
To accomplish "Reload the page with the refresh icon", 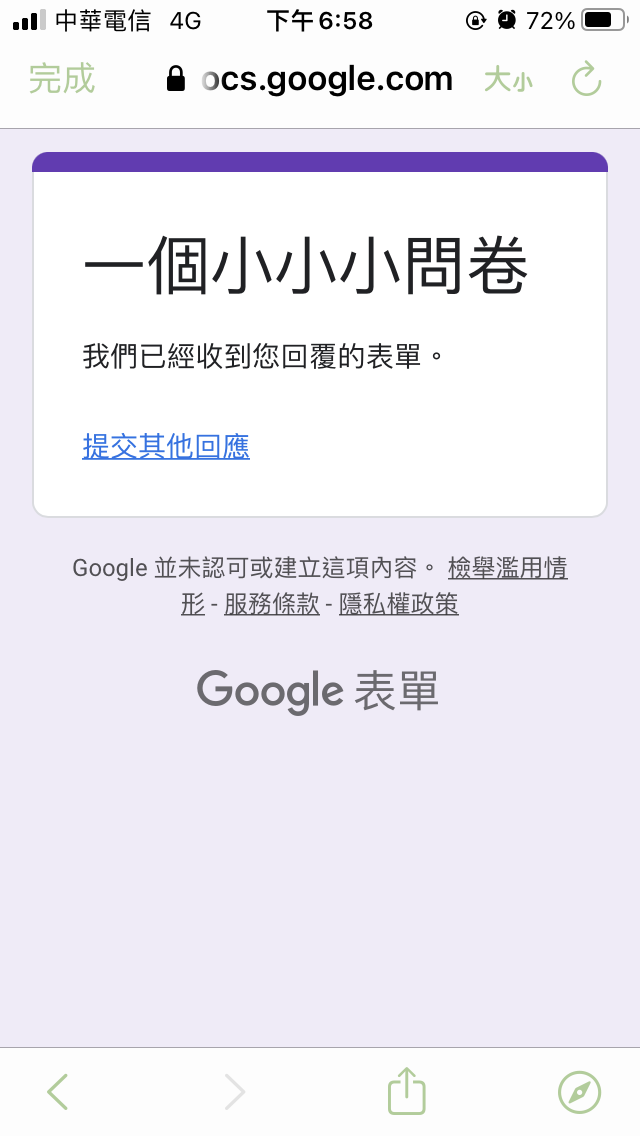I will pos(586,79).
